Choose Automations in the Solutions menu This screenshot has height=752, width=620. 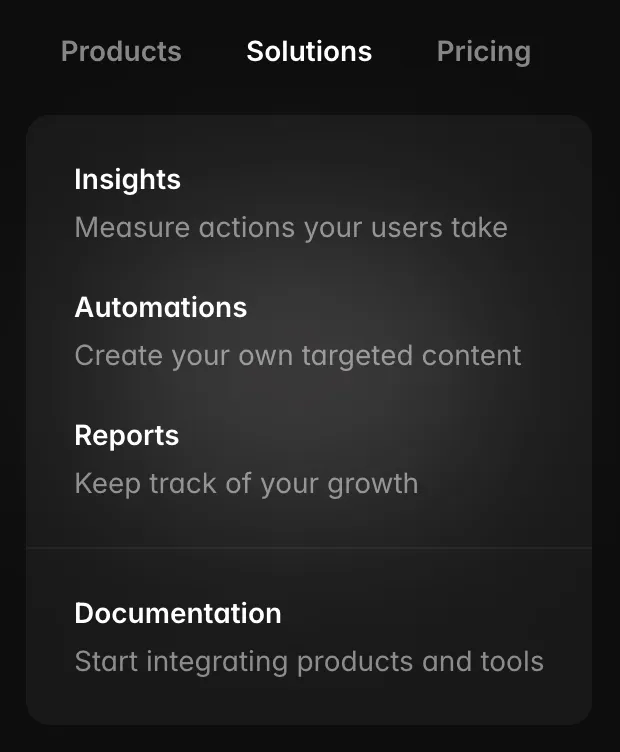tap(161, 307)
